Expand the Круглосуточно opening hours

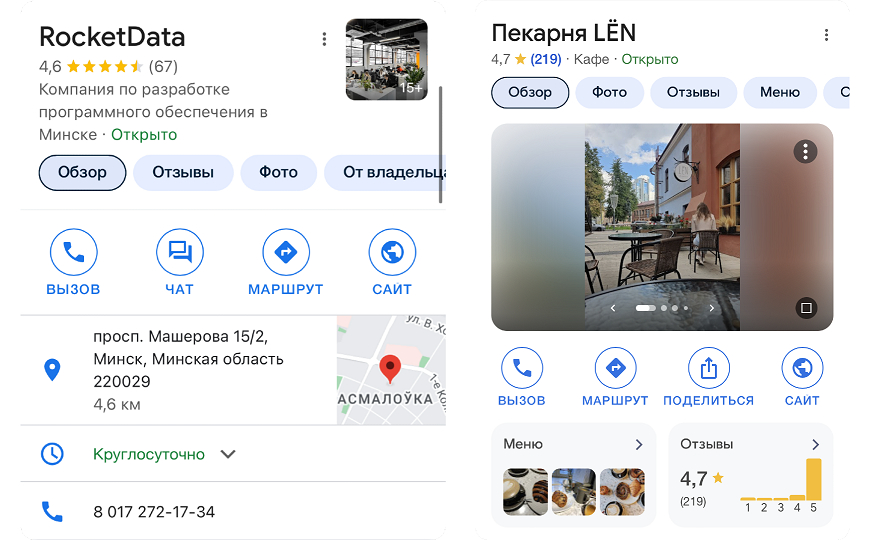[x=228, y=454]
